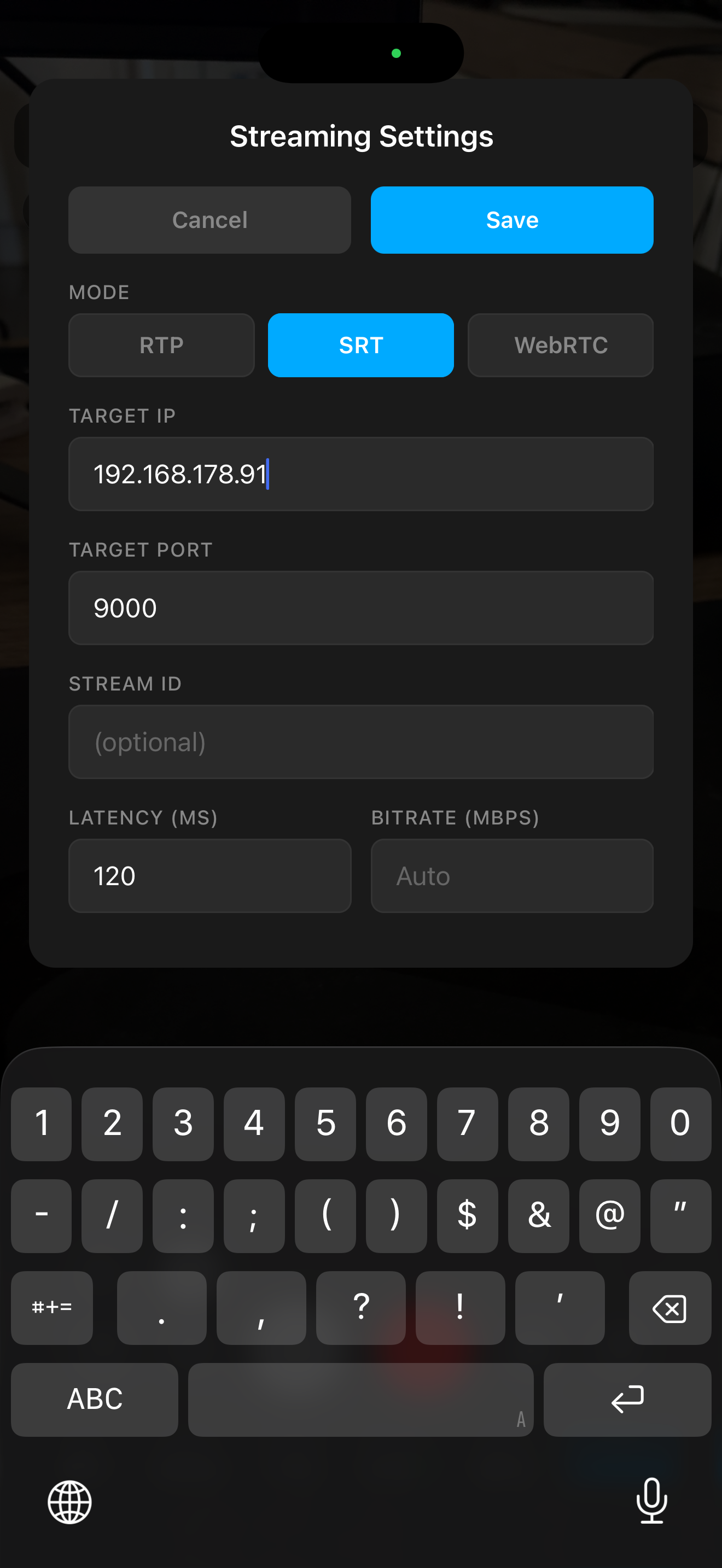Image resolution: width=722 pixels, height=1568 pixels.
Task: Select the SRT mode
Action: (360, 345)
